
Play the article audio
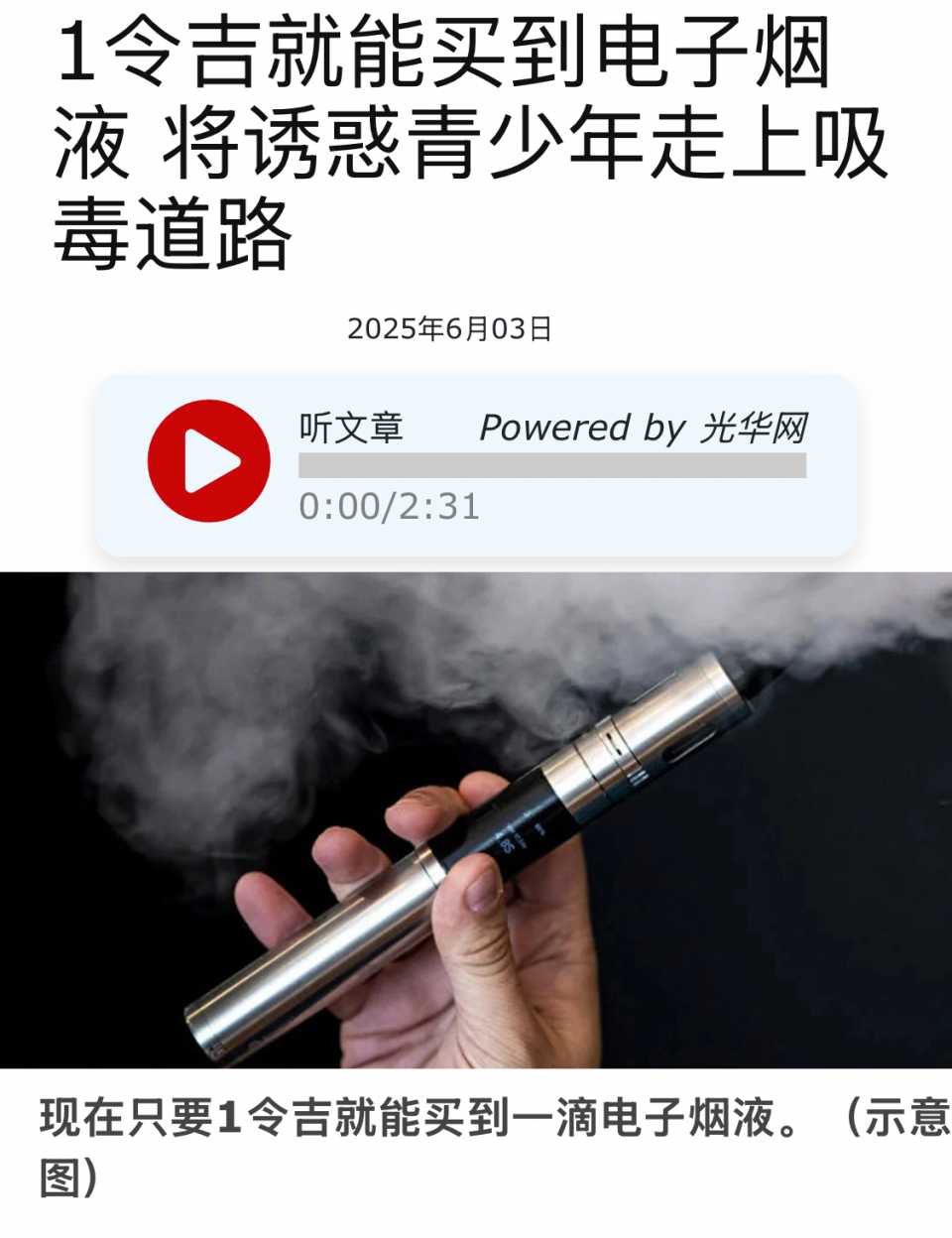[208, 461]
